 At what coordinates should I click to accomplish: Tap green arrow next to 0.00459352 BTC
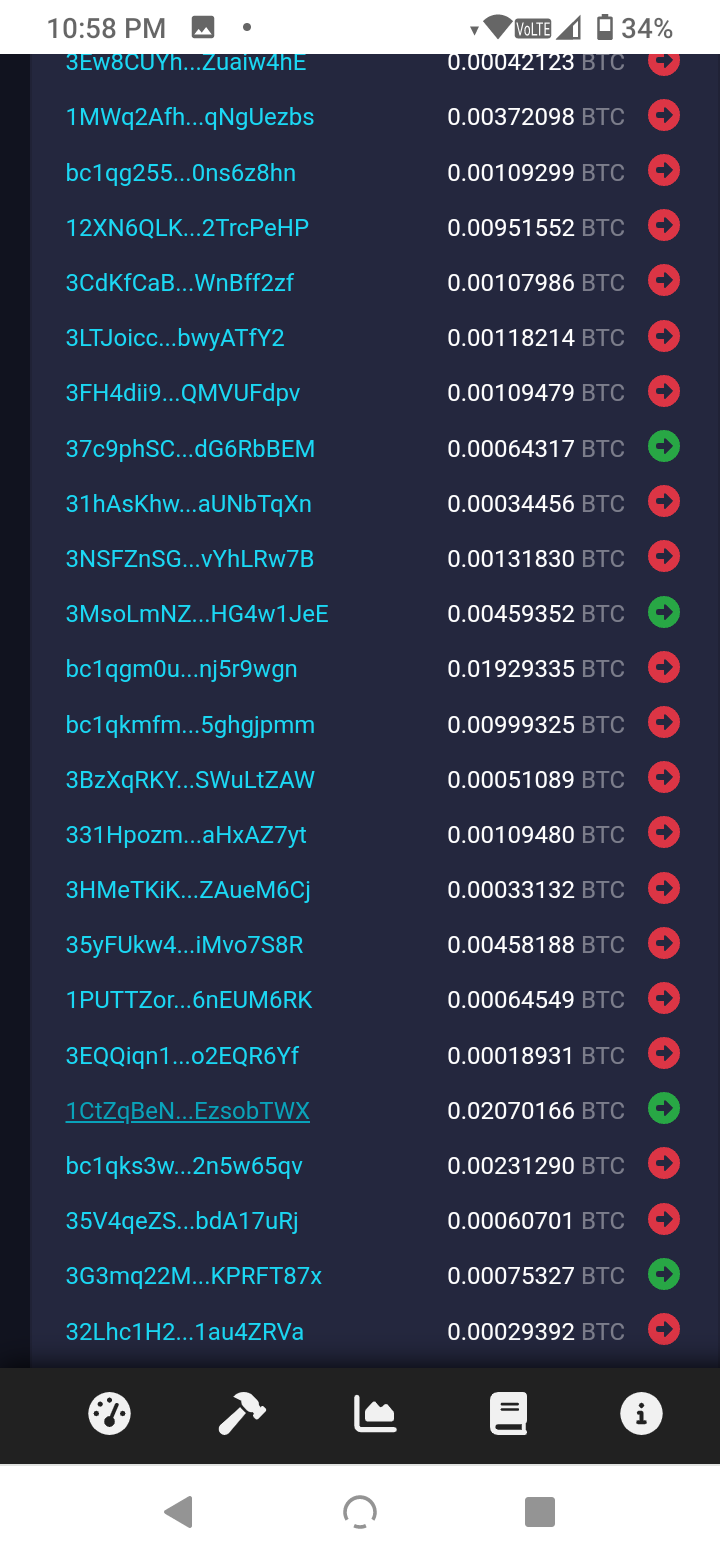[x=664, y=612]
